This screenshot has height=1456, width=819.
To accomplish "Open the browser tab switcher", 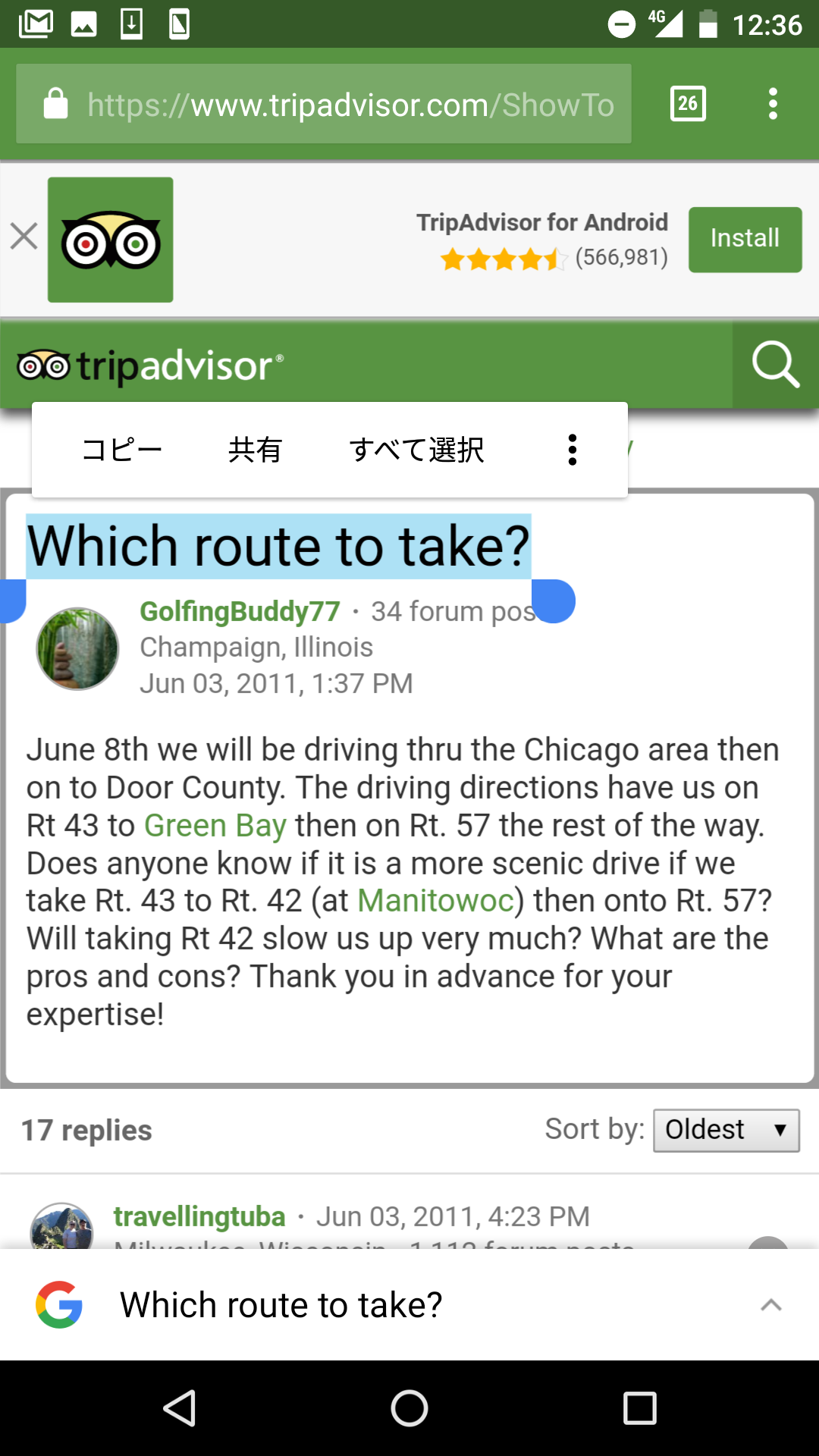I will coord(688,104).
